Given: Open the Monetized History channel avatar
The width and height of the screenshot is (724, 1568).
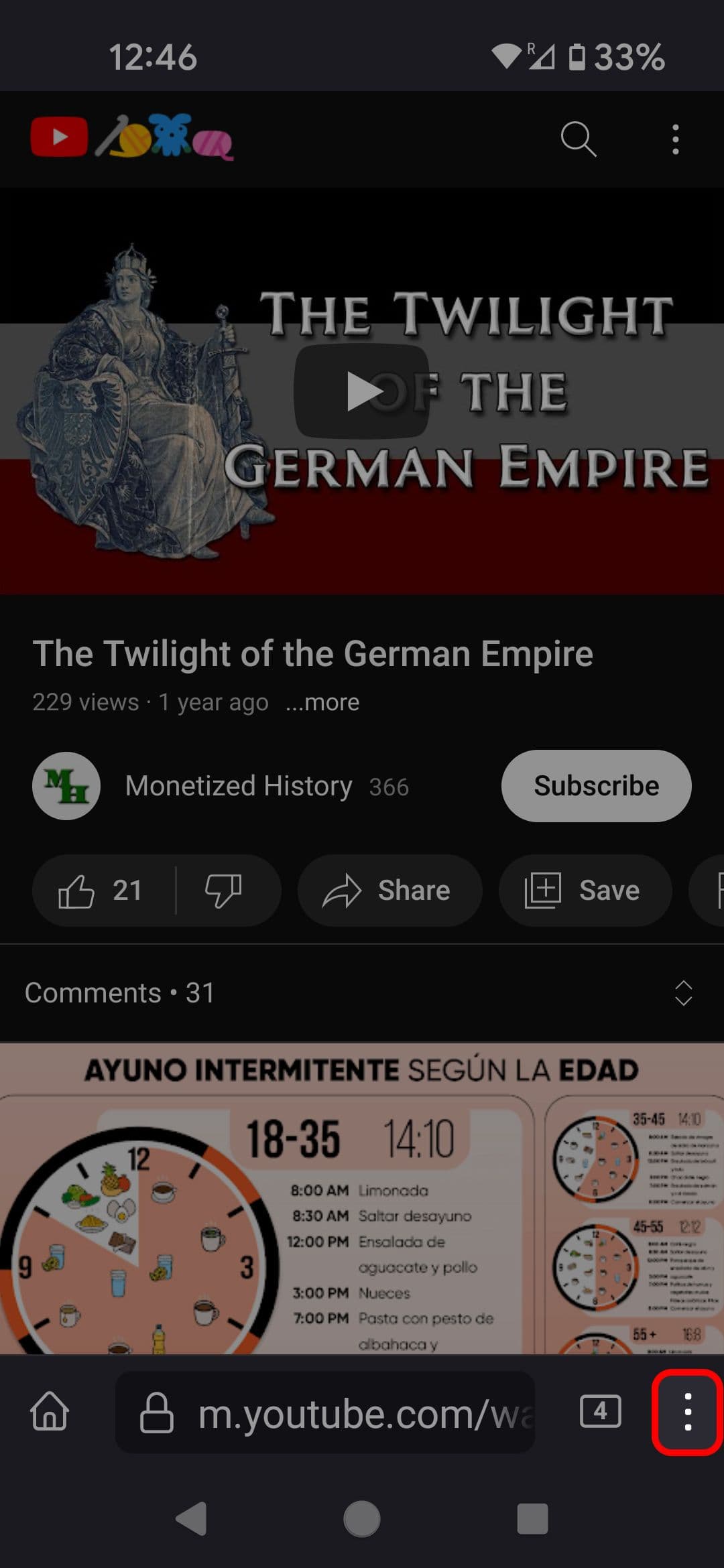Looking at the screenshot, I should tap(66, 785).
